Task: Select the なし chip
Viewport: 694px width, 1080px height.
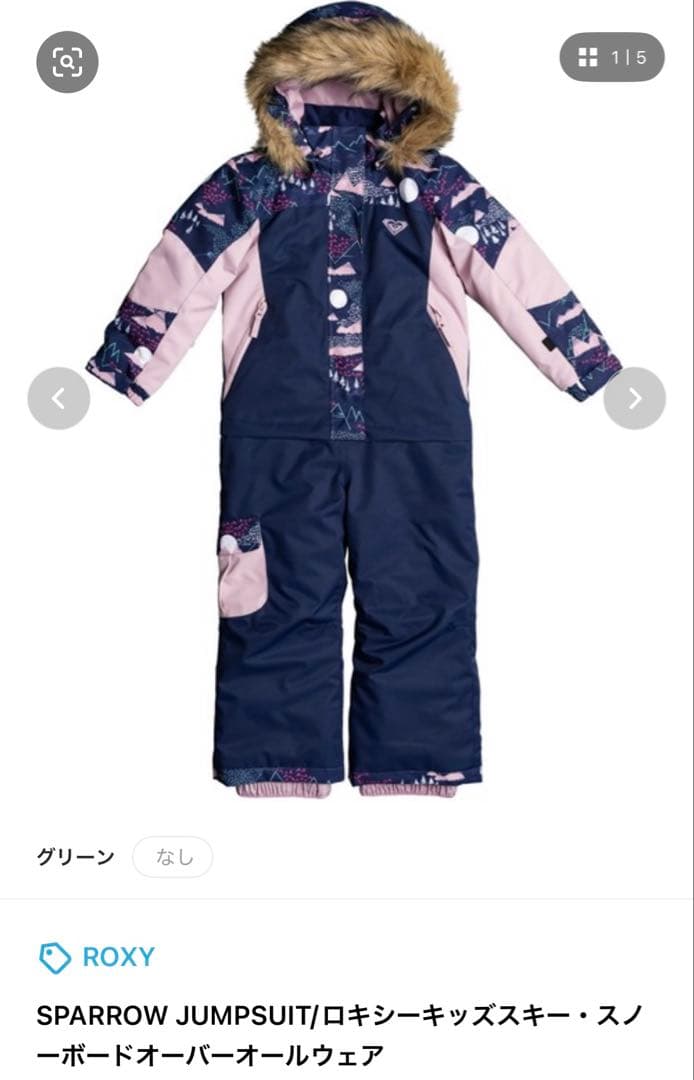Action: [x=173, y=857]
